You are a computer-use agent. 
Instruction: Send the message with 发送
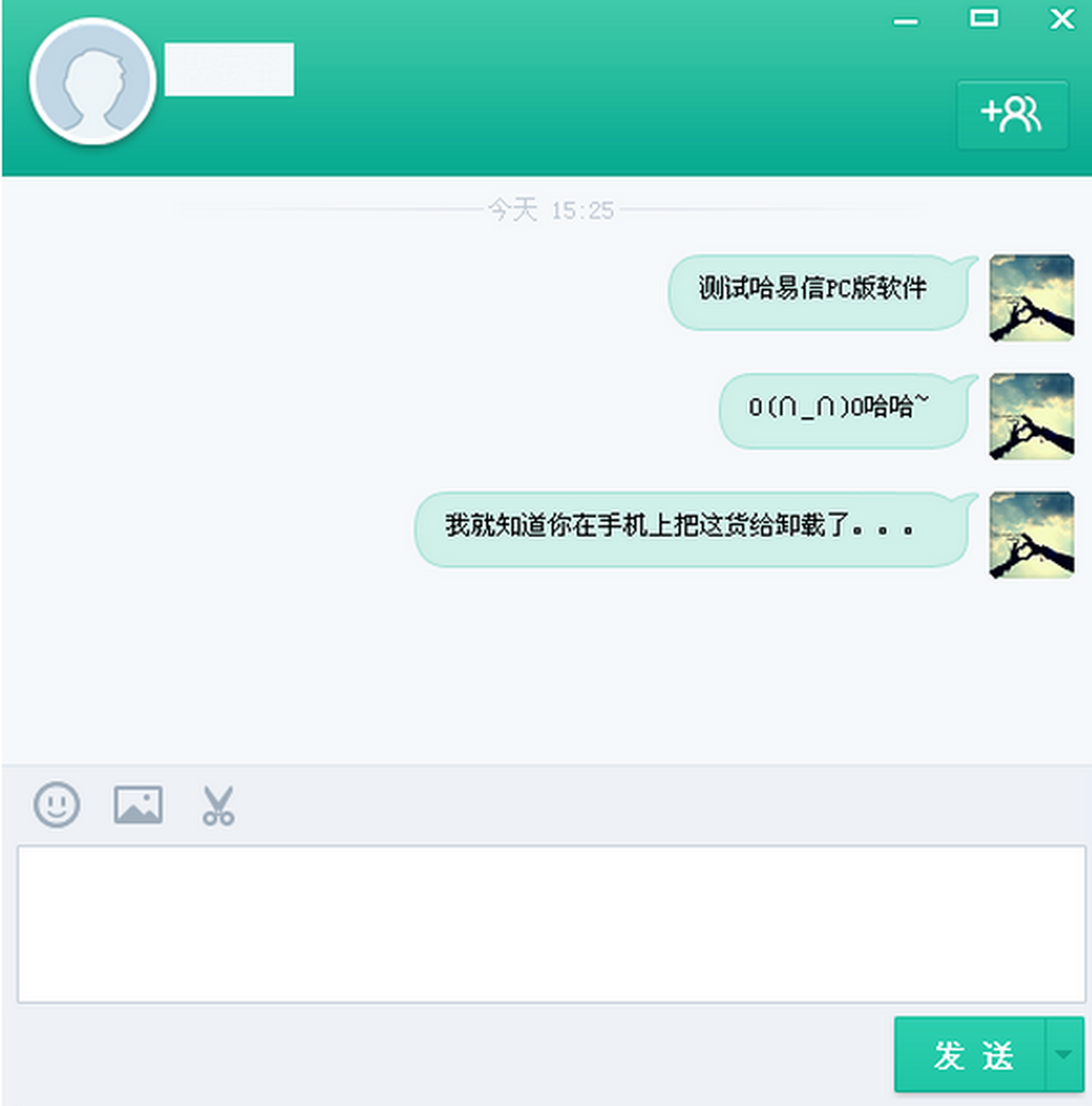point(971,1055)
